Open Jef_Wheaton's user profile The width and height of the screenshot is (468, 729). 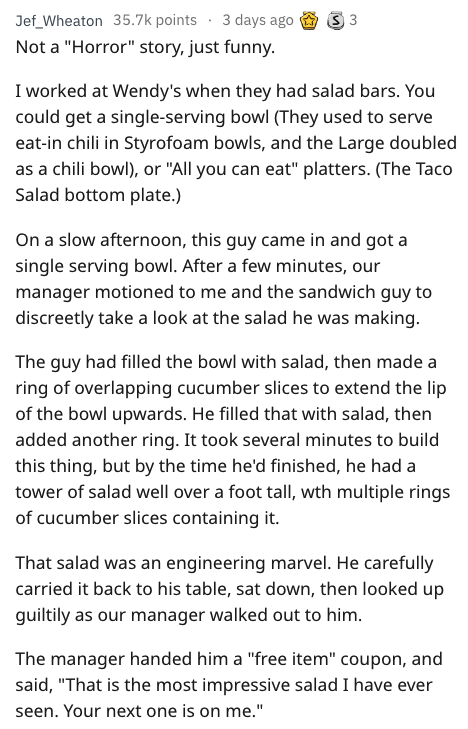pos(59,21)
